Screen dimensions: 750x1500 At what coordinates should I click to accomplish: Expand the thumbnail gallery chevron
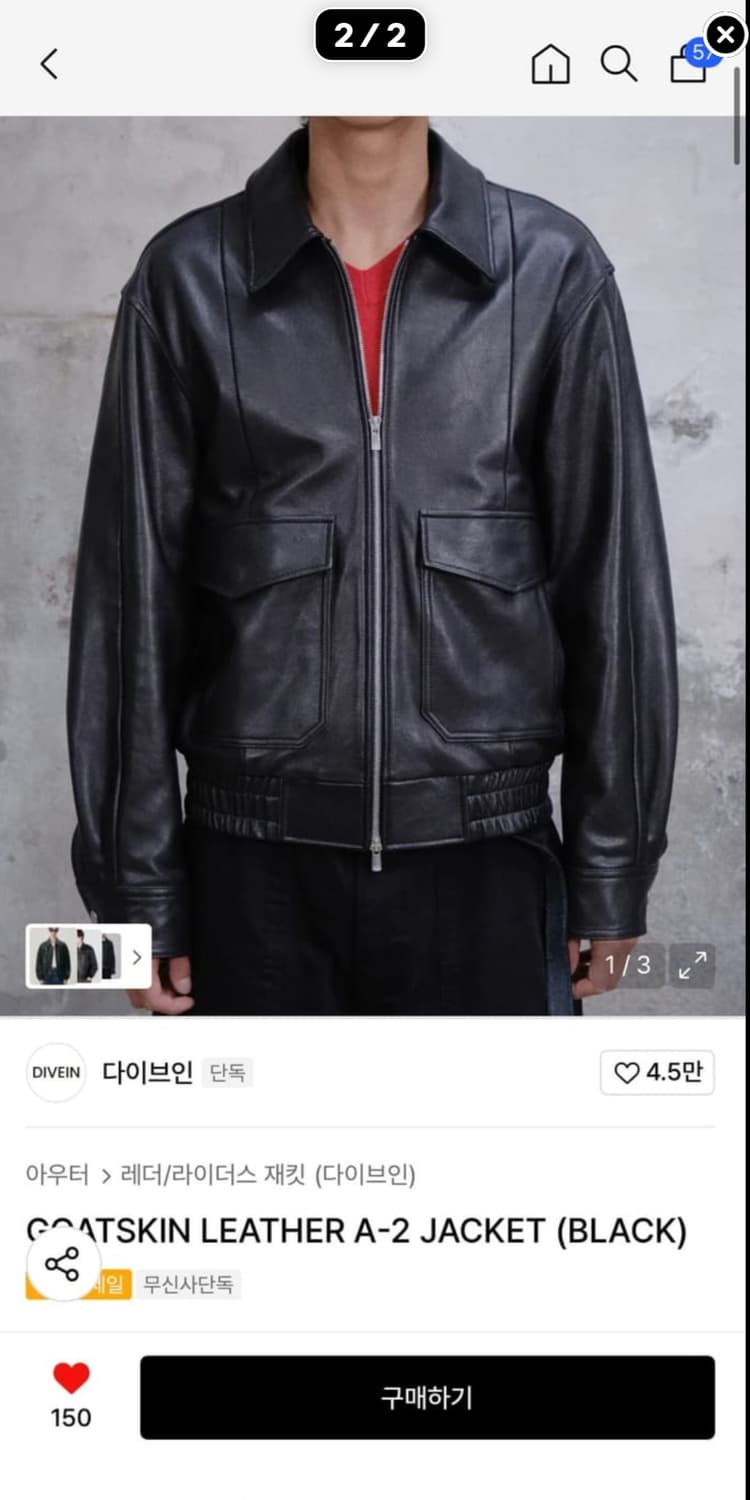[136, 956]
